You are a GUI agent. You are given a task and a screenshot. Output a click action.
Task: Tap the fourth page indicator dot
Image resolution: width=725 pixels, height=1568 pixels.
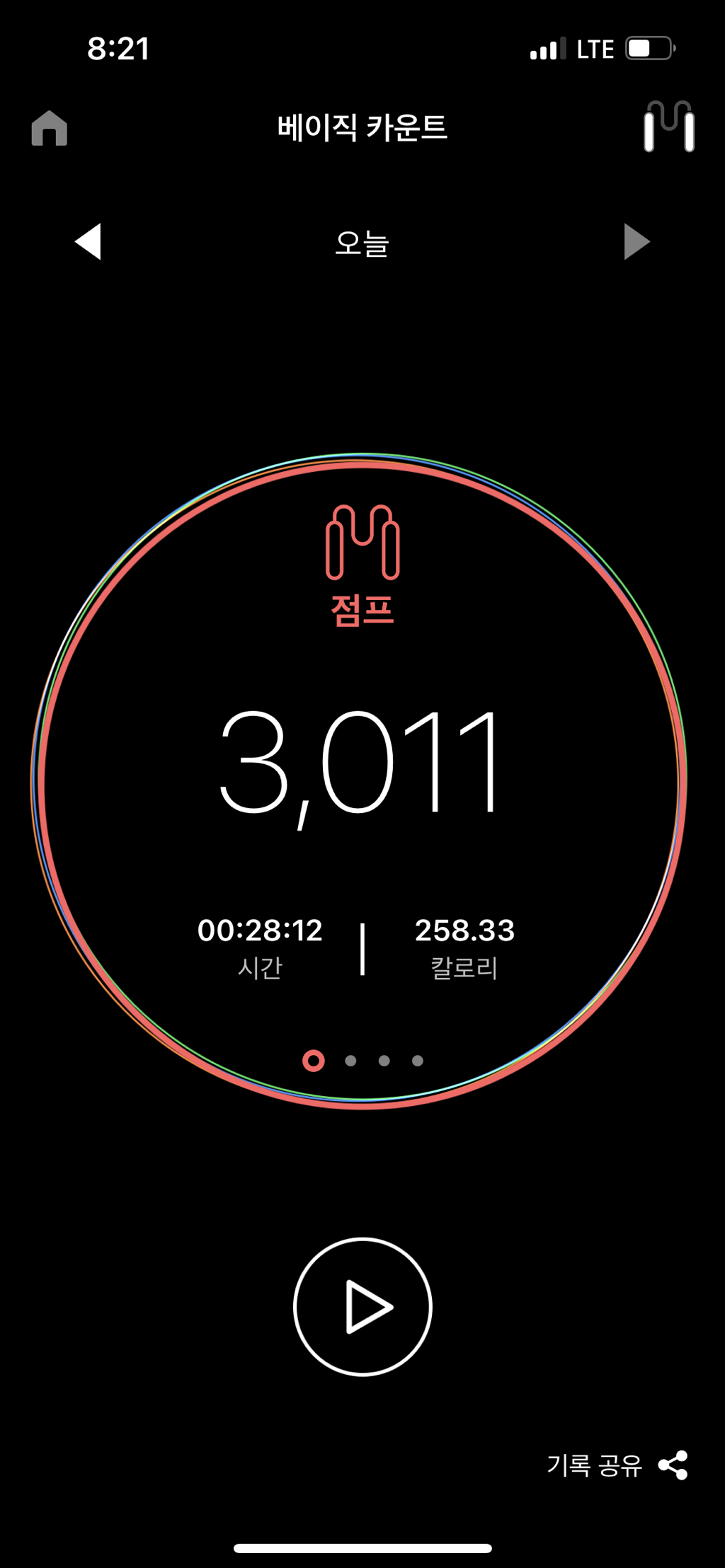(418, 1061)
